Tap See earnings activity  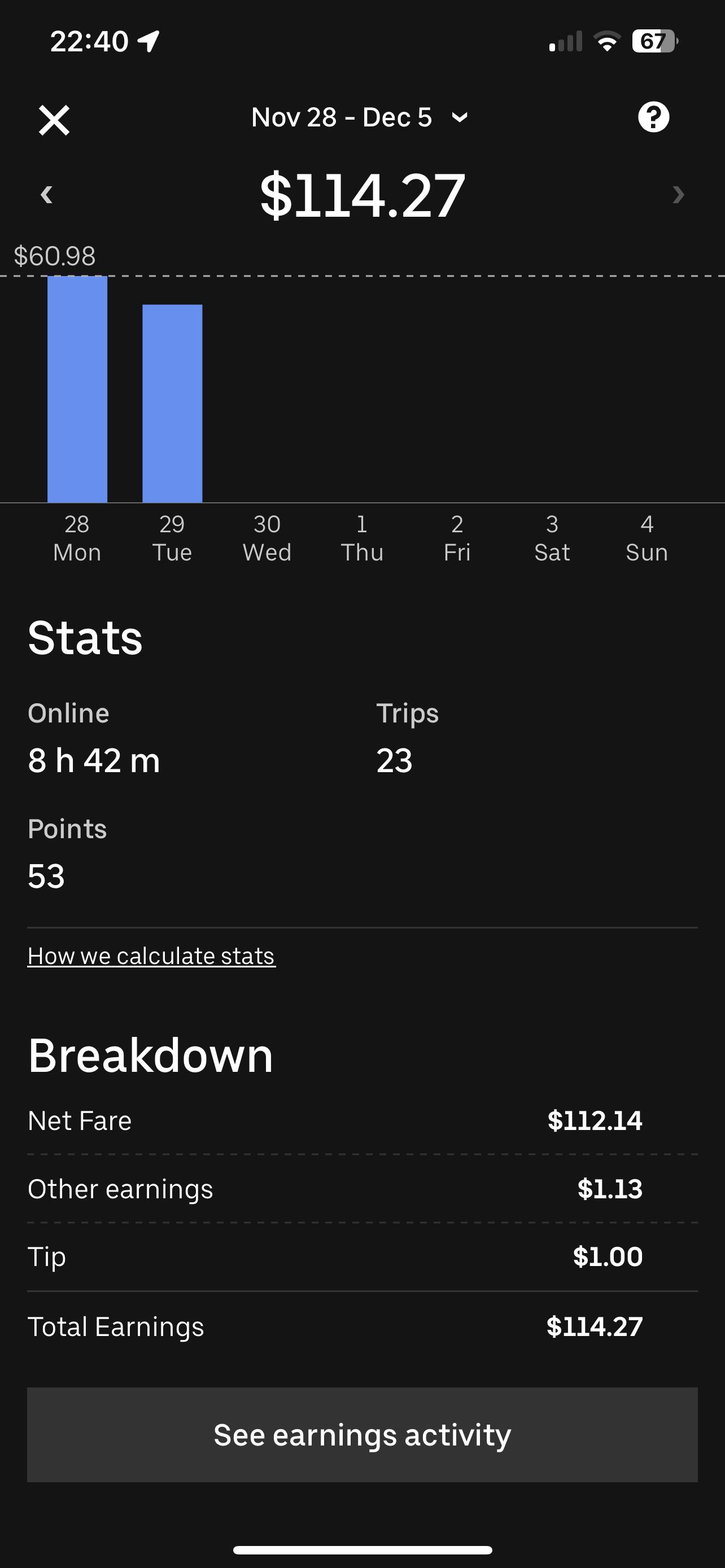(362, 1434)
